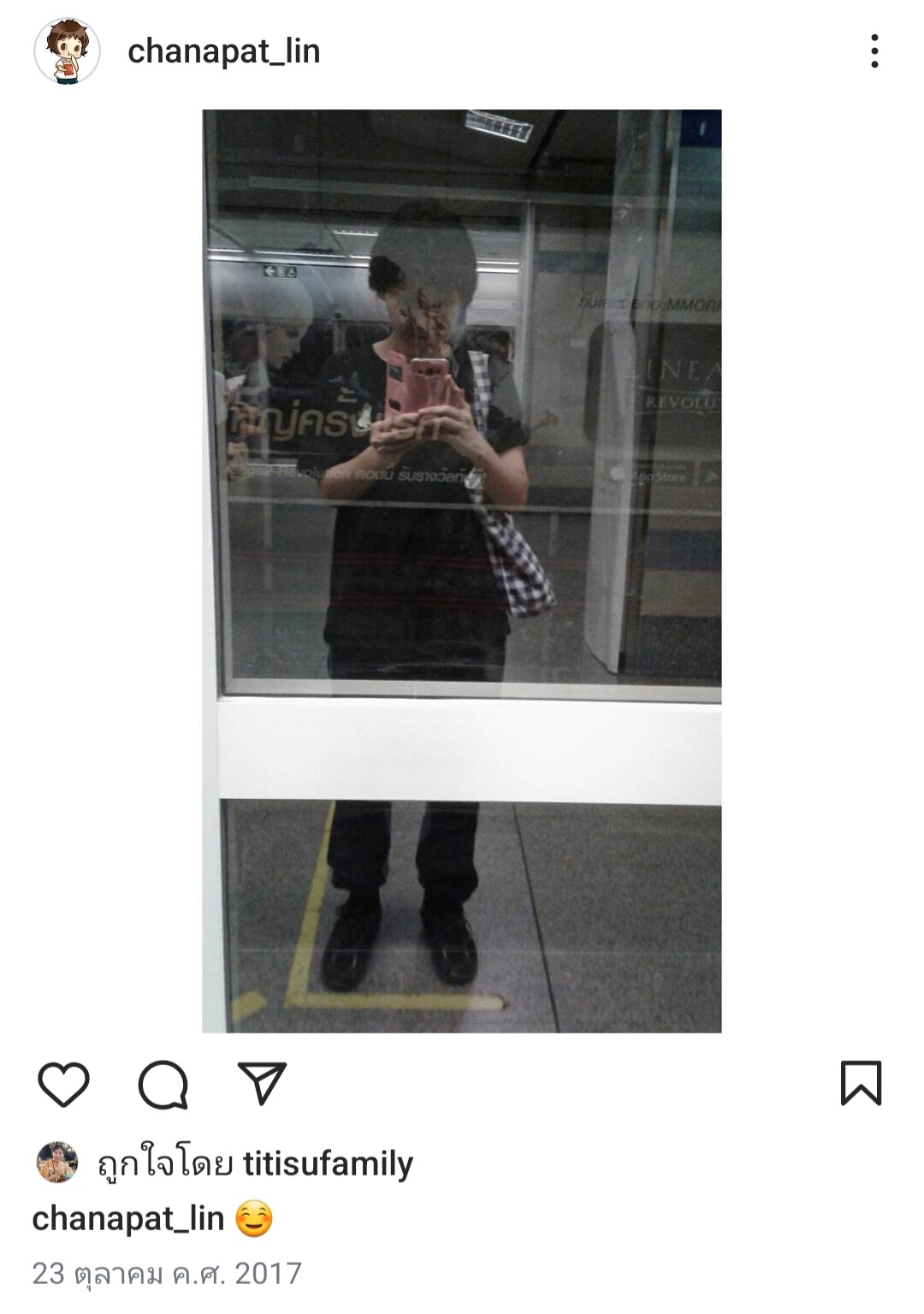The height and width of the screenshot is (1314, 924).
Task: Open chanapat_lin's profile picture
Action: (x=67, y=51)
